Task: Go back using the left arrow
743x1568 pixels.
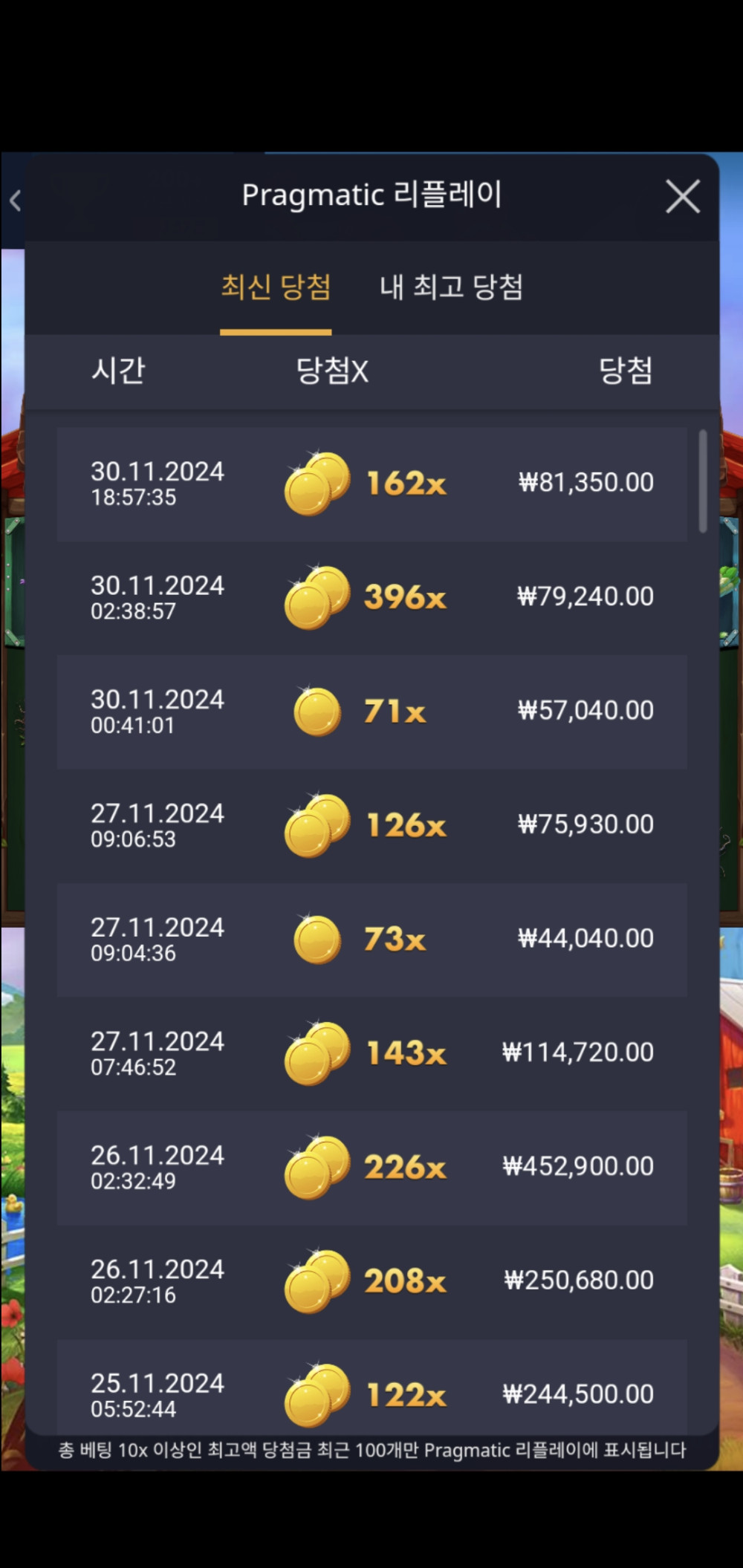Action: pos(15,200)
